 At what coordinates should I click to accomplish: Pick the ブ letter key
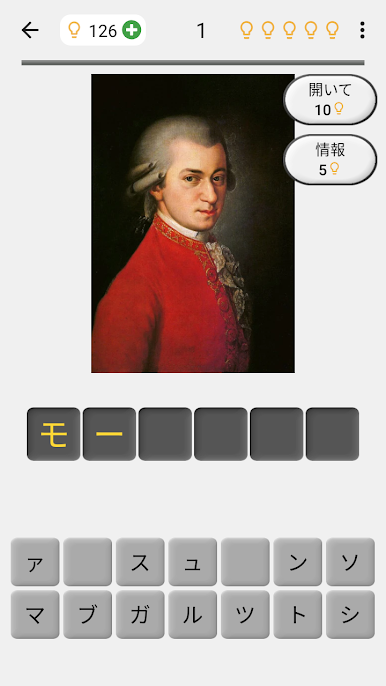pyautogui.click(x=88, y=614)
